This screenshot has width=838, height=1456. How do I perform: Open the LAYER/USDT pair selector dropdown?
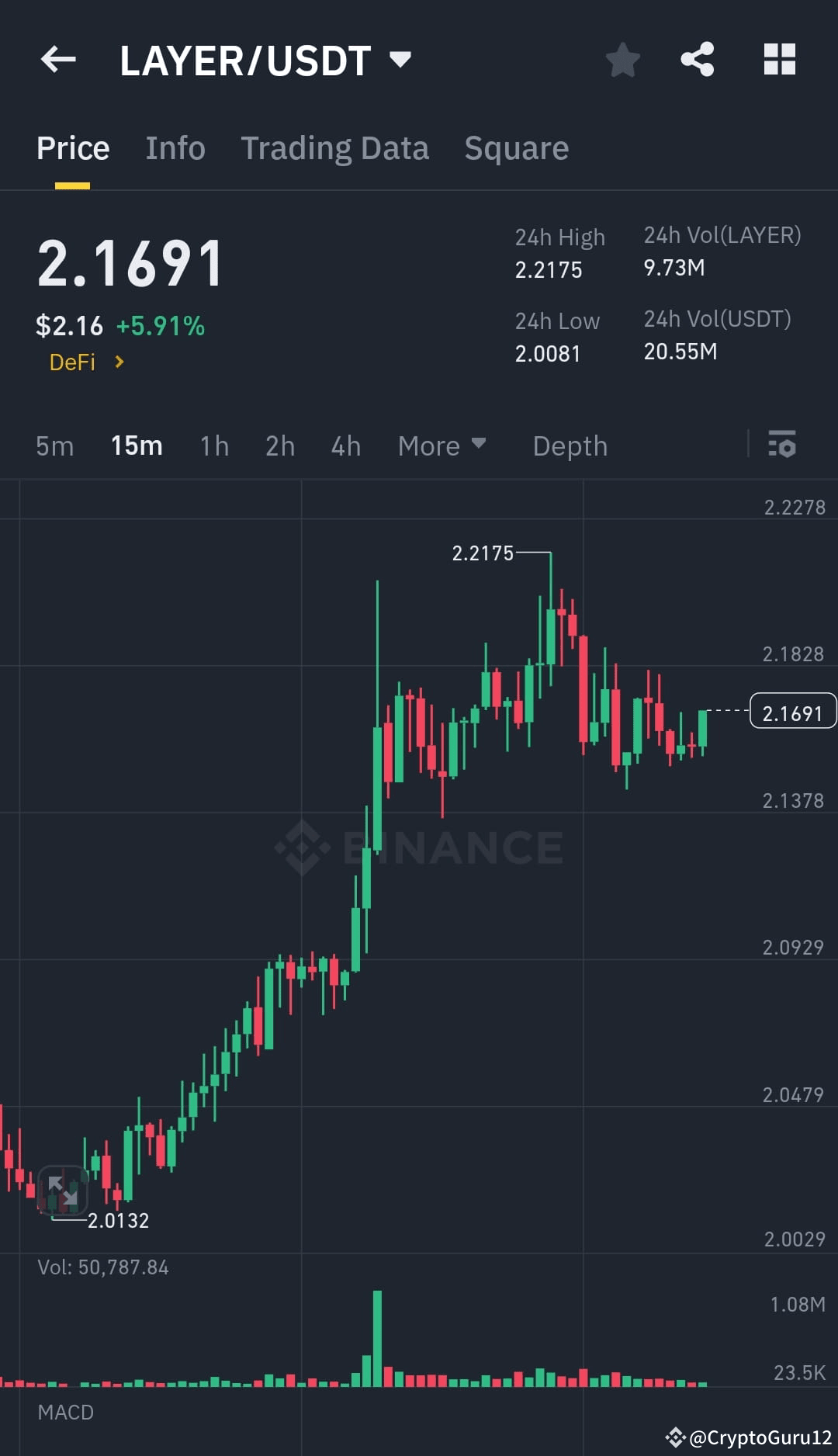click(x=400, y=61)
